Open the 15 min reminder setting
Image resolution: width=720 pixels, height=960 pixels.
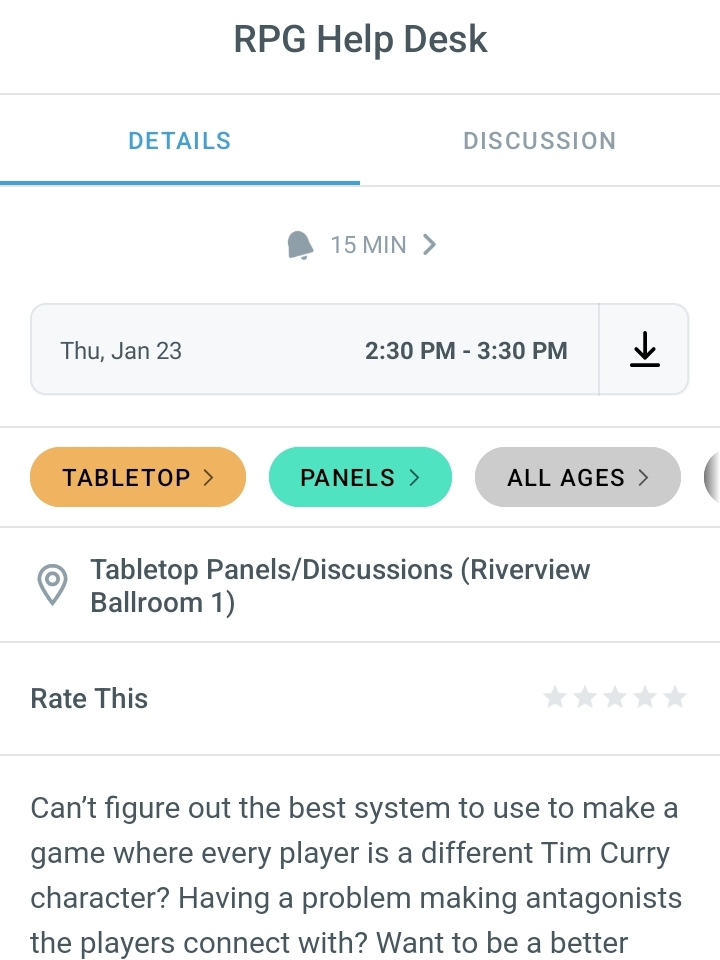362,245
